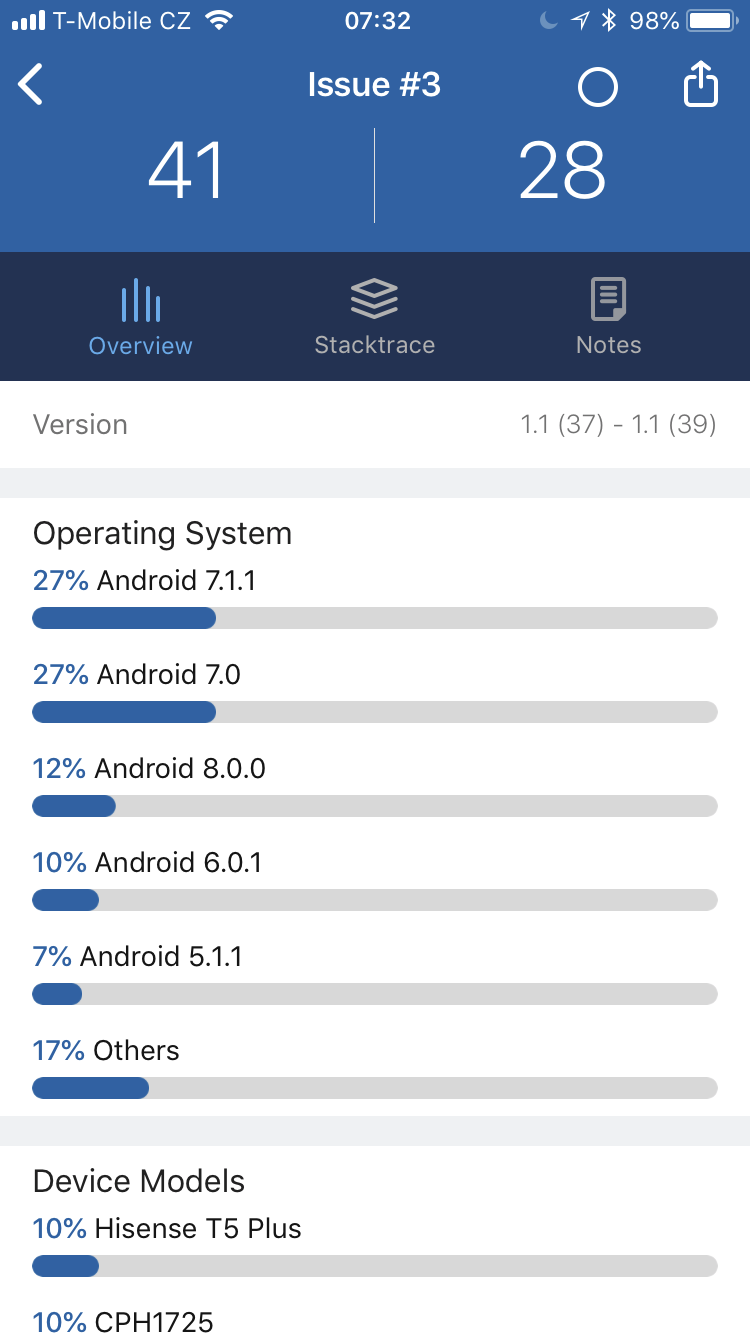Viewport: 750px width, 1334px height.
Task: Go back to the previous screen
Action: [x=32, y=85]
